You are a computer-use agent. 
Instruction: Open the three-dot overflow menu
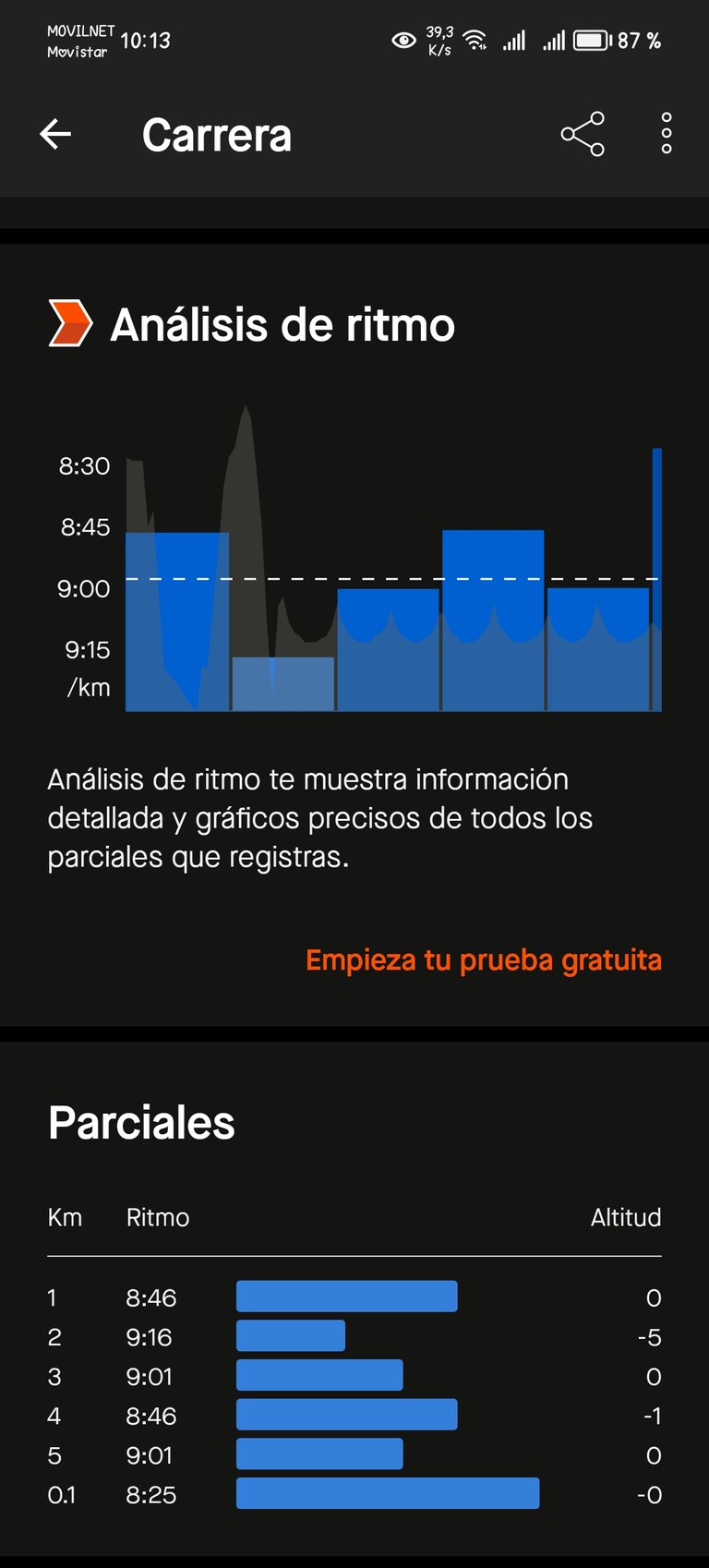666,135
